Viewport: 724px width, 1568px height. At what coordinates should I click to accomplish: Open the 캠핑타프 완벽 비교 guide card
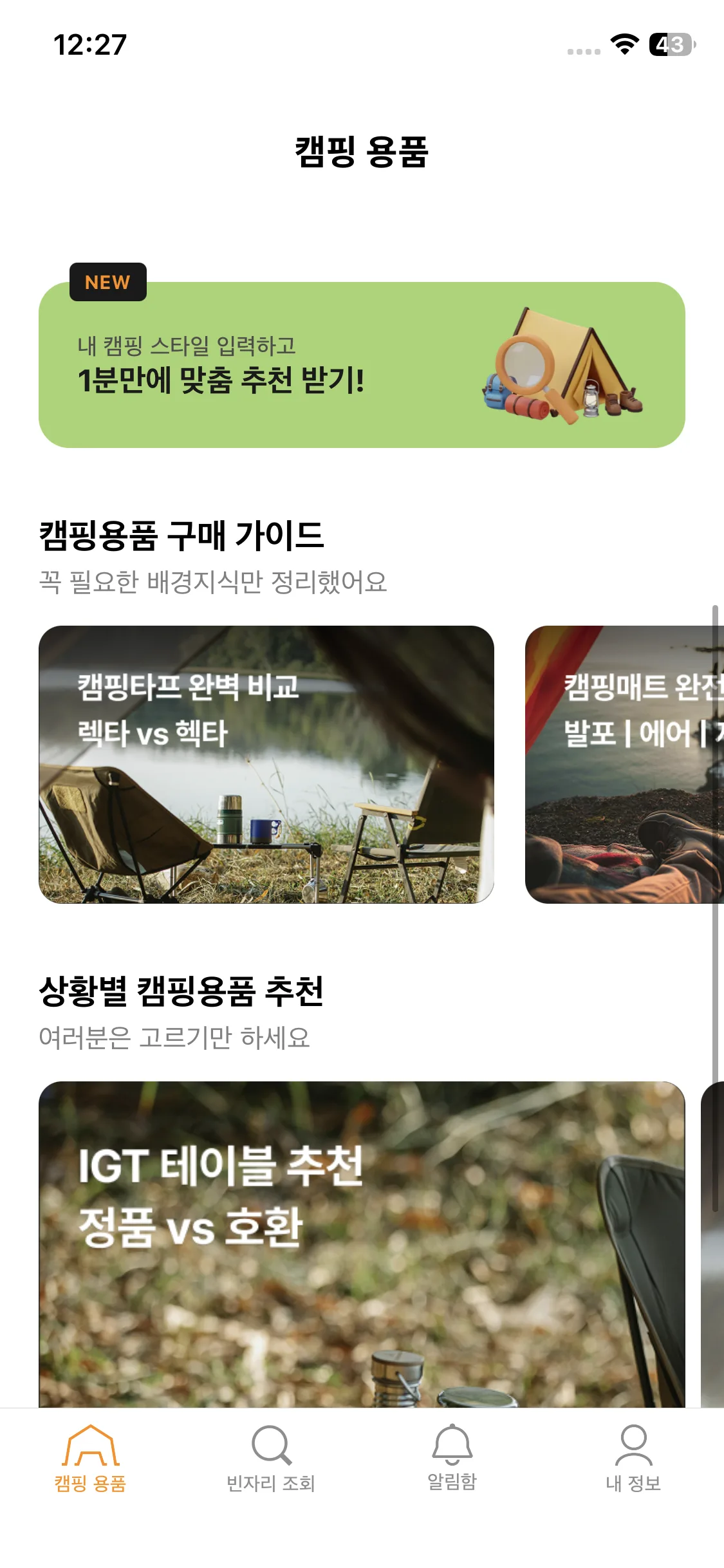[x=266, y=764]
